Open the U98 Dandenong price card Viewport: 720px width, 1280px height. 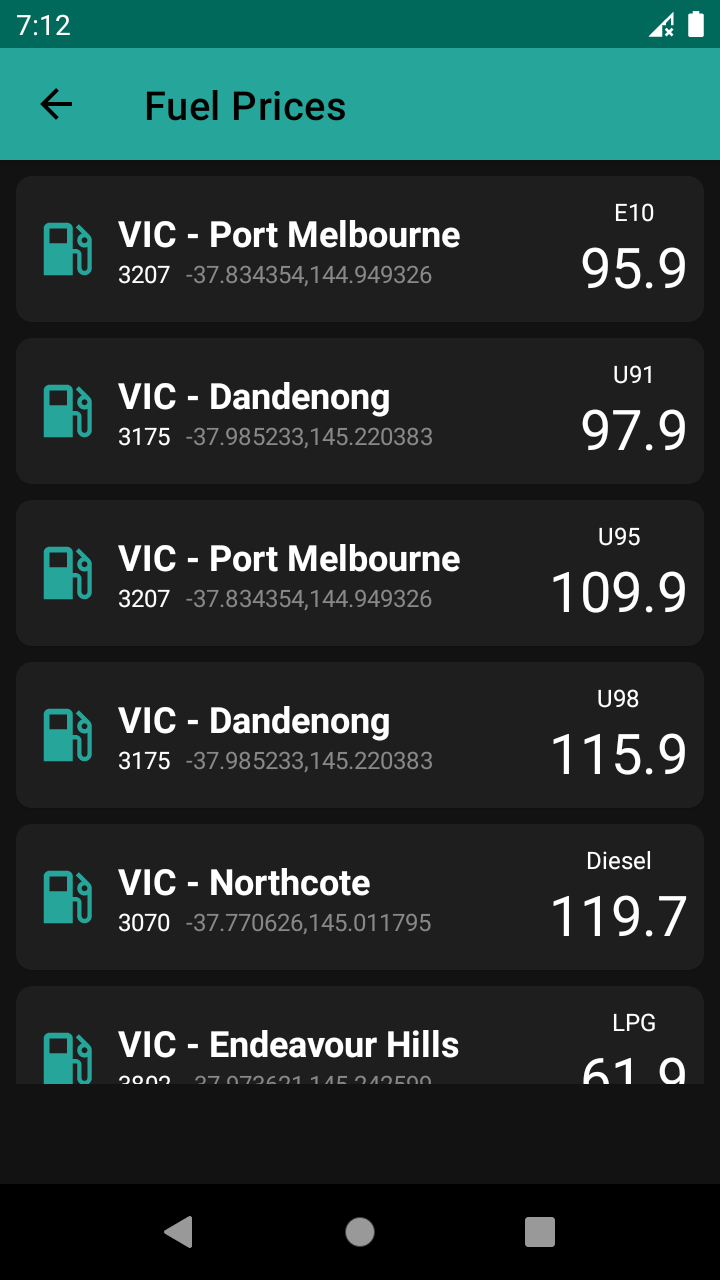tap(360, 735)
